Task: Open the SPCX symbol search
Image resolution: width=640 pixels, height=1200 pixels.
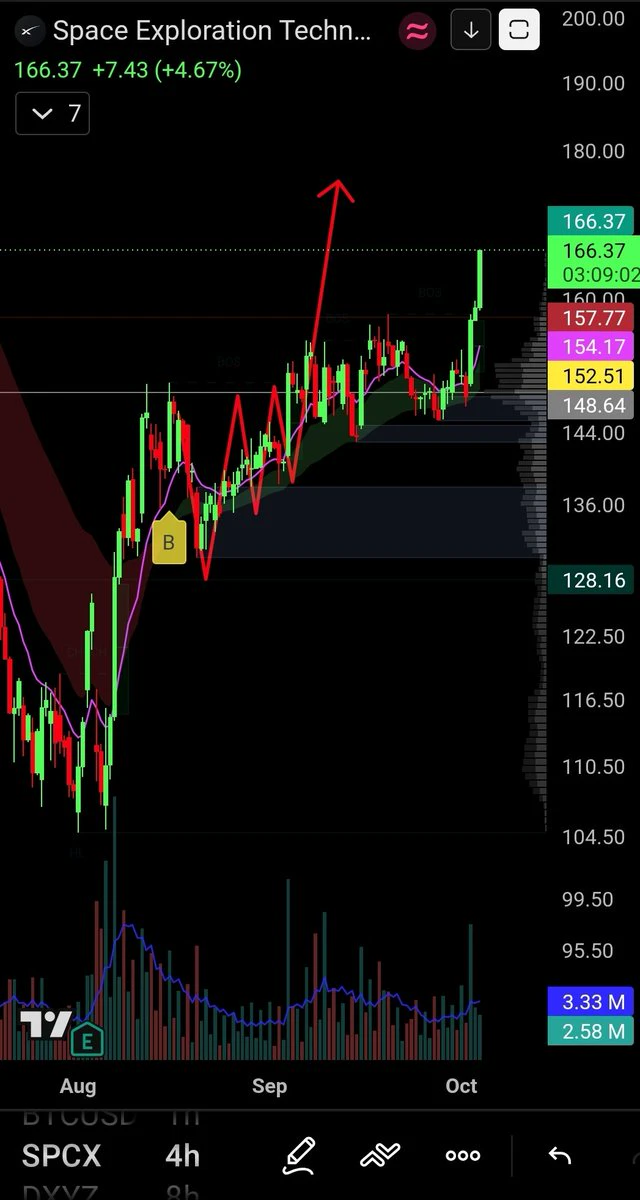Action: pos(61,1156)
